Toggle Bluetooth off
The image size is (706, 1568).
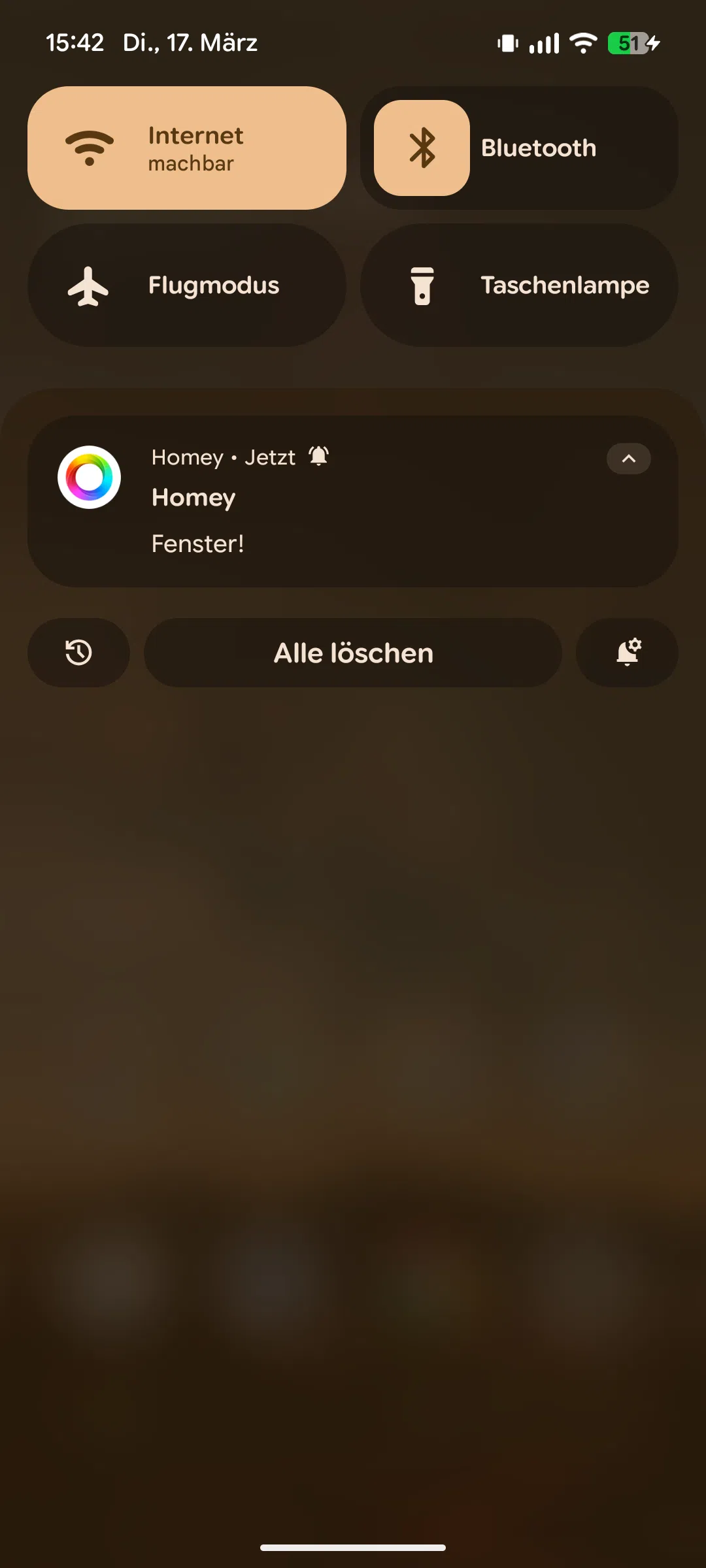coord(422,148)
